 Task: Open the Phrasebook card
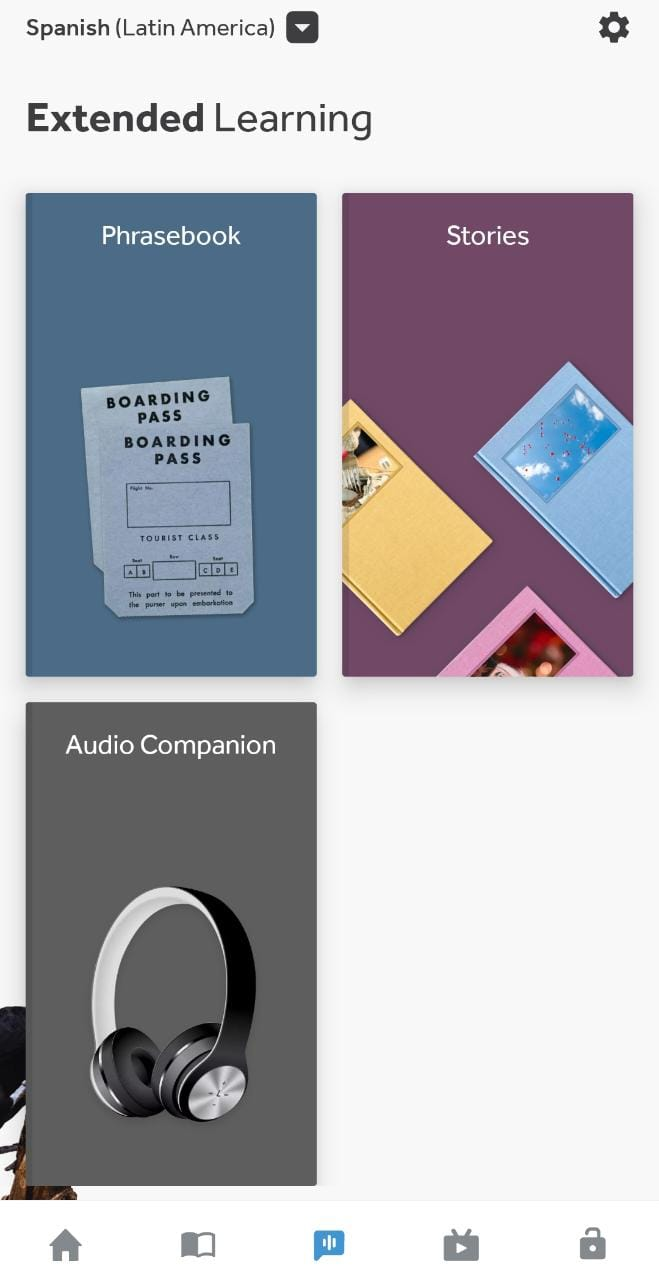[171, 435]
